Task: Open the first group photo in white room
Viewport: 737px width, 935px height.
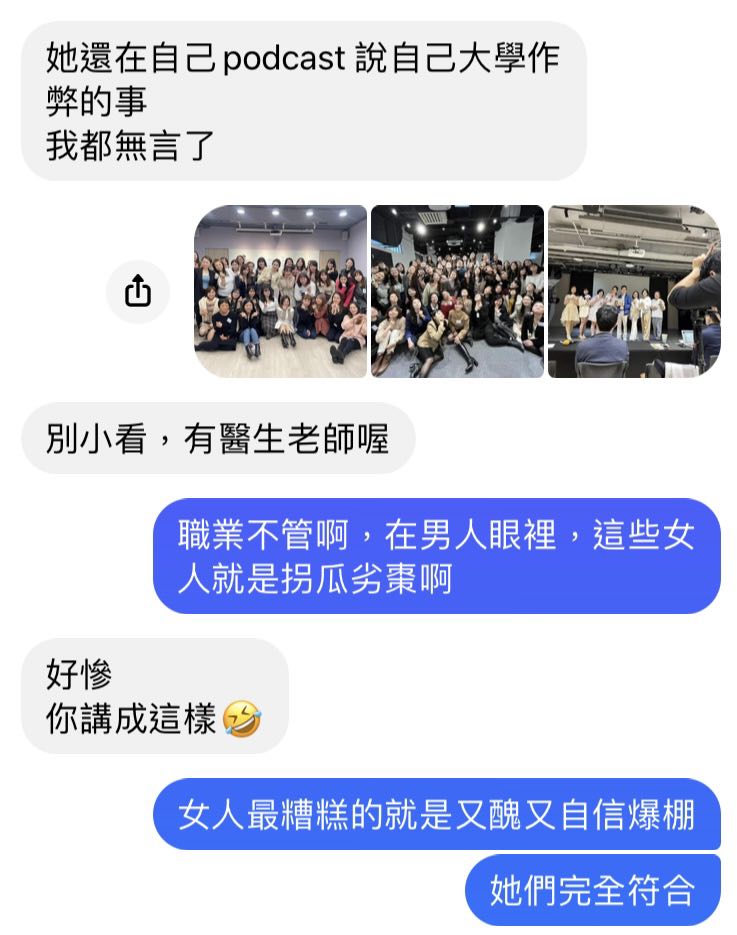Action: [281, 292]
